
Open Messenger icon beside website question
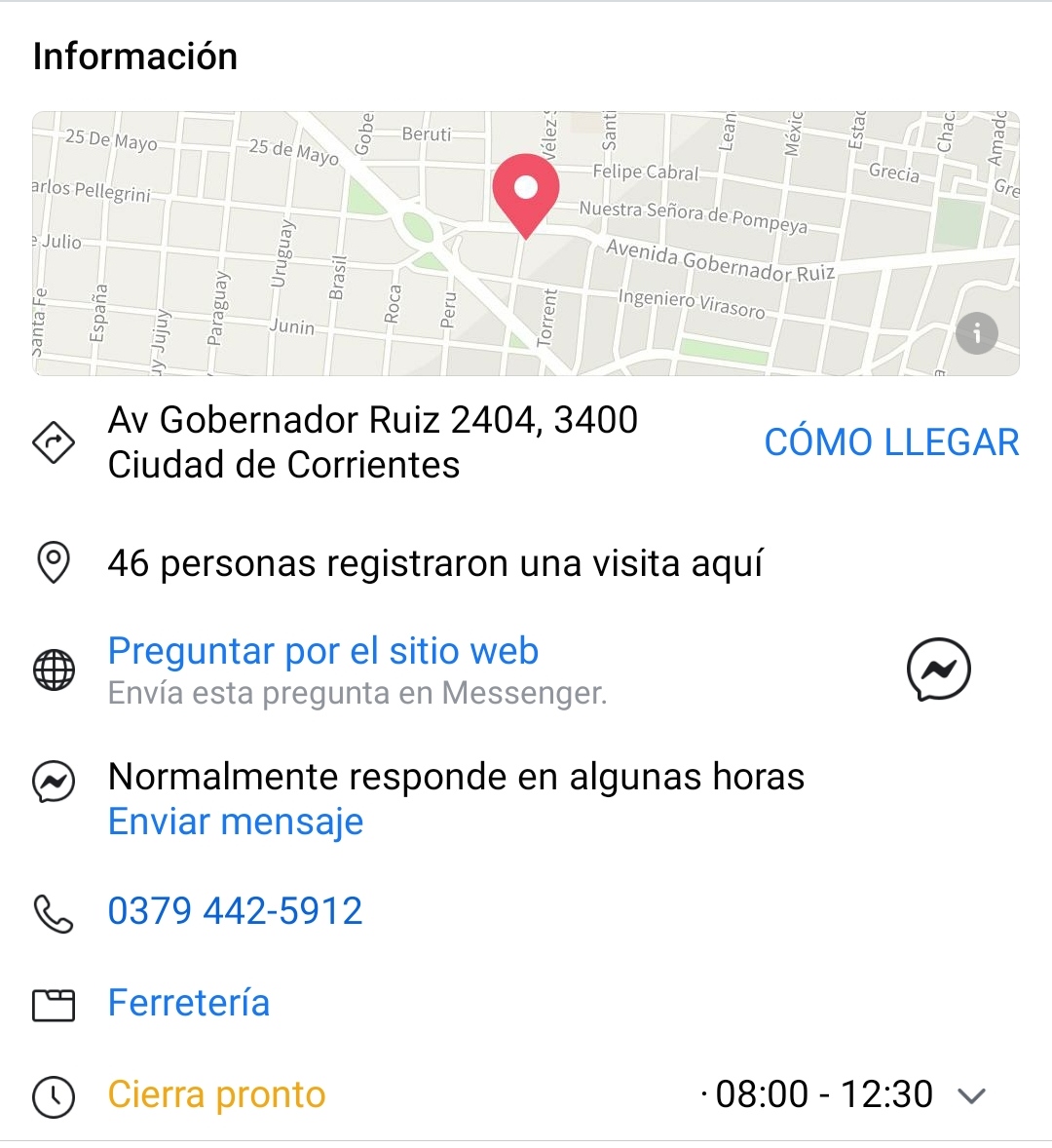pos(938,670)
